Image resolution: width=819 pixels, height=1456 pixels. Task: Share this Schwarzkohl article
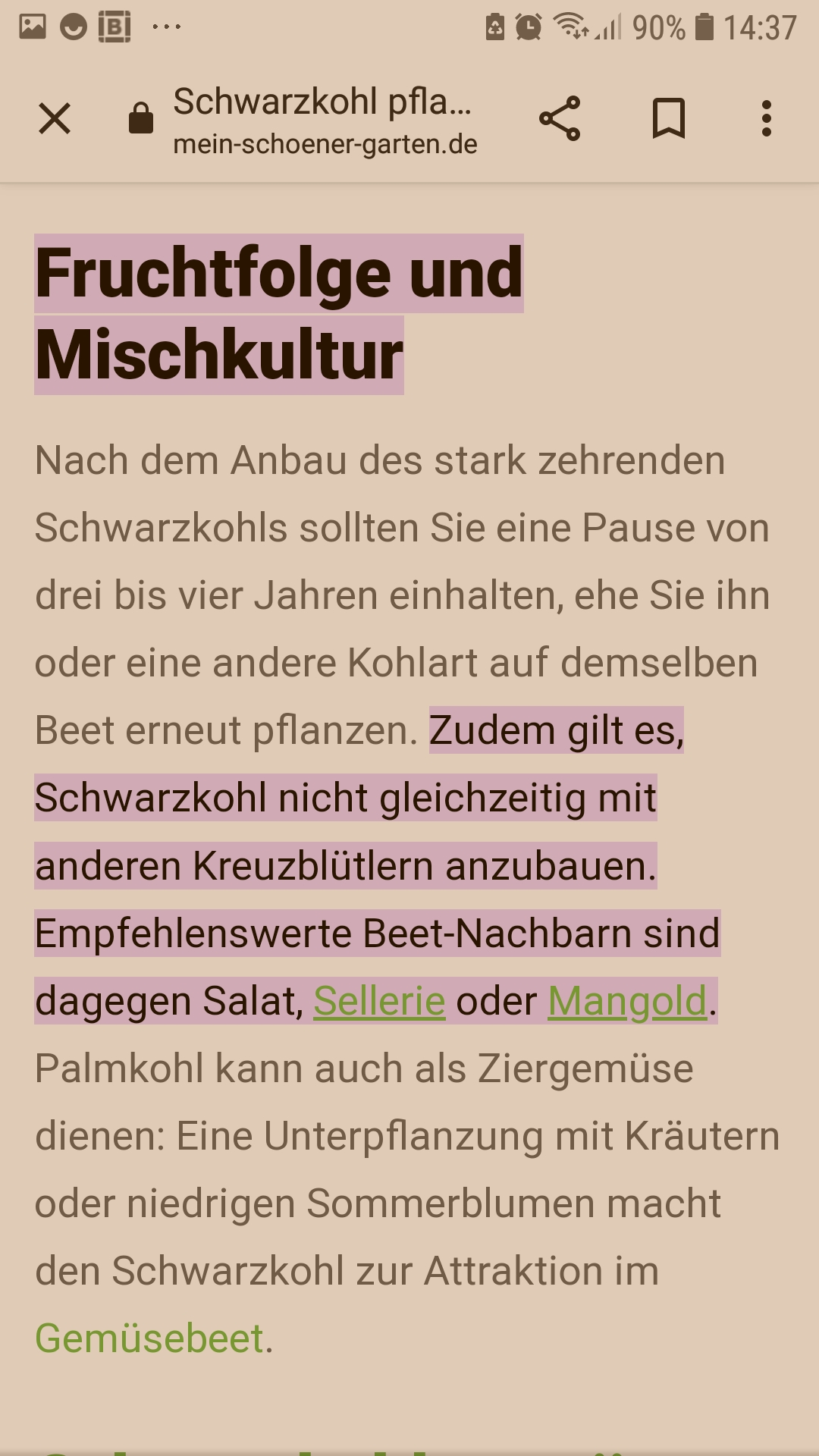560,118
